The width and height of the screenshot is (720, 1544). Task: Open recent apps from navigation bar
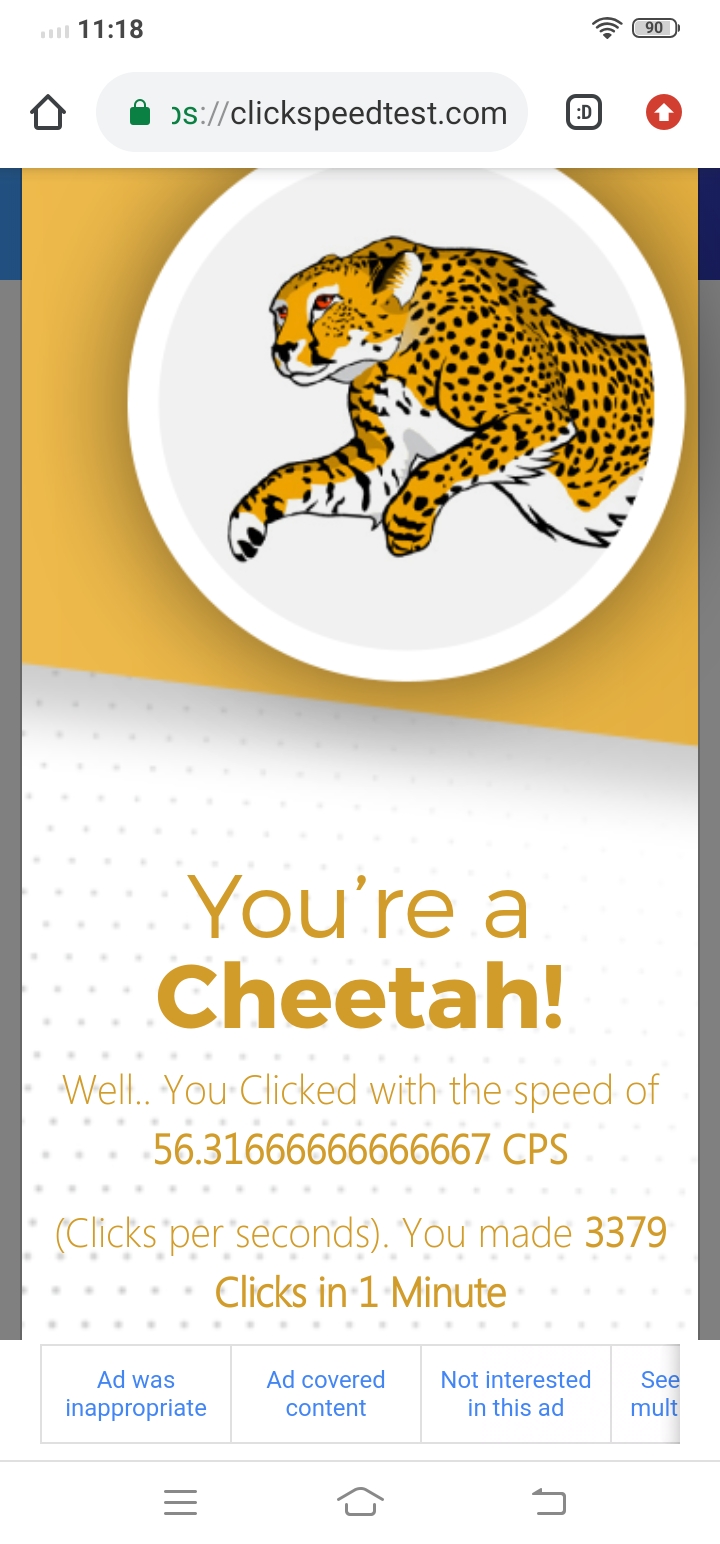pos(180,1502)
